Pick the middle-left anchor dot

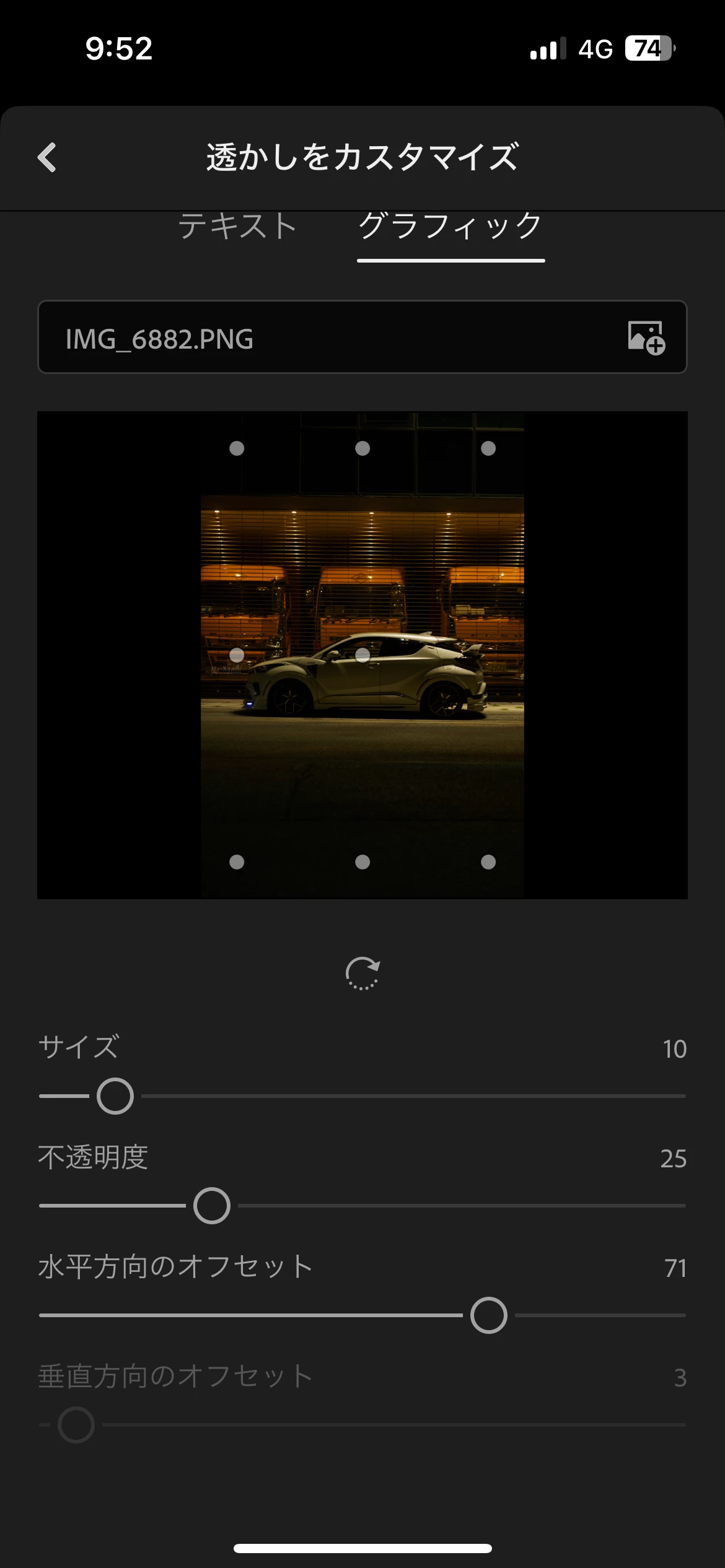tap(237, 655)
